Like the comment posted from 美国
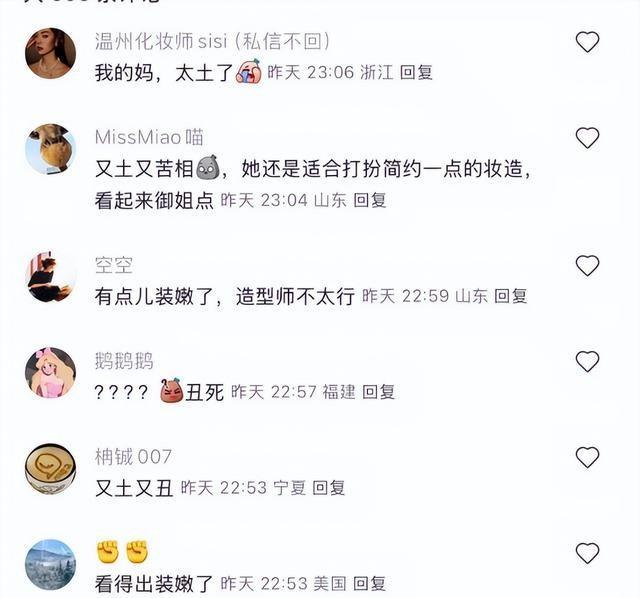This screenshot has width=640, height=598. pyautogui.click(x=587, y=553)
